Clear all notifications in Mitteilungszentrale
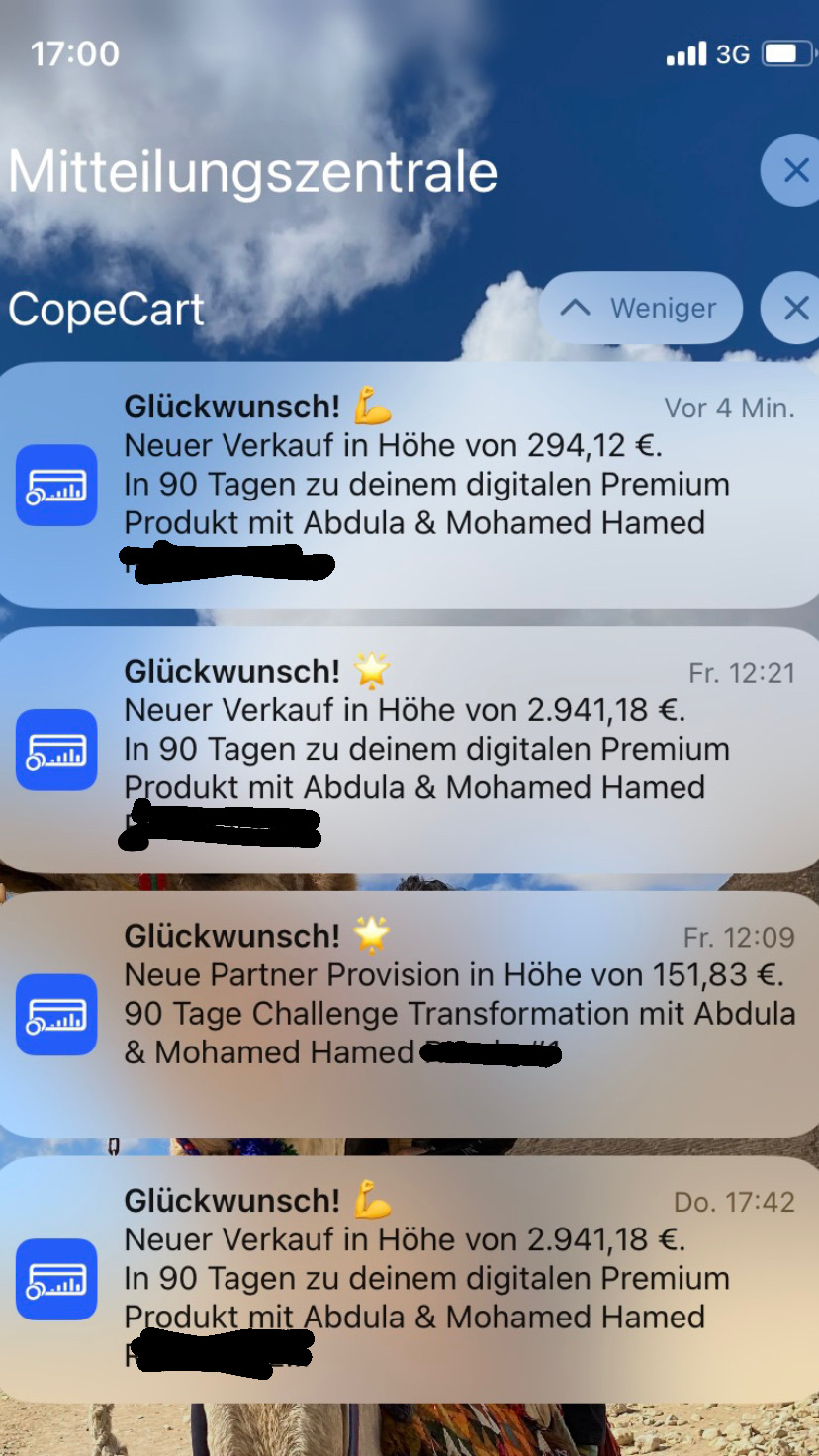819x1456 pixels. (x=794, y=171)
